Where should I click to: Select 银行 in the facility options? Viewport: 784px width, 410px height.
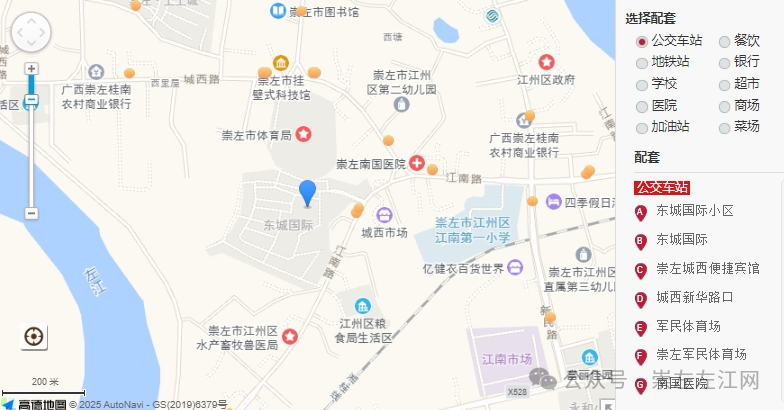725,63
